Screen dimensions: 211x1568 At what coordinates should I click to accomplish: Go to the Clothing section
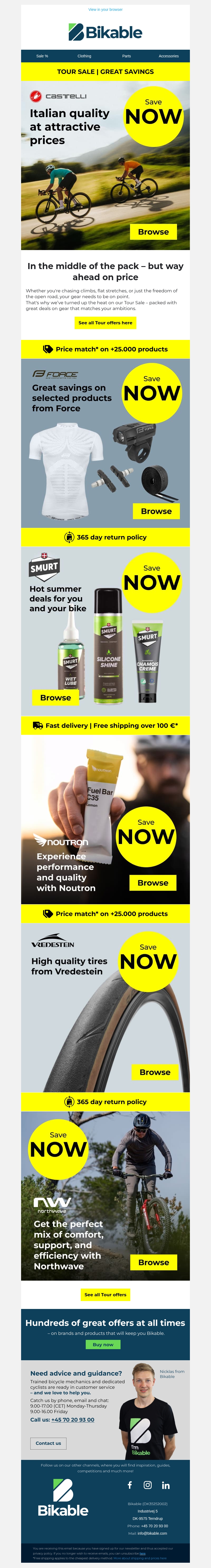pyautogui.click(x=84, y=56)
